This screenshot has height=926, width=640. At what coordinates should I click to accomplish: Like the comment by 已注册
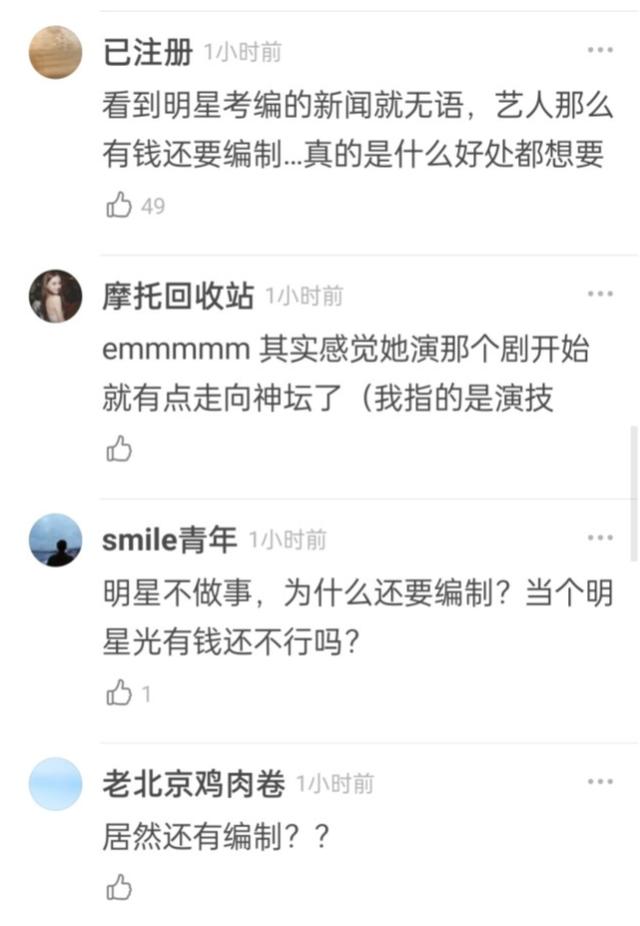[x=119, y=206]
